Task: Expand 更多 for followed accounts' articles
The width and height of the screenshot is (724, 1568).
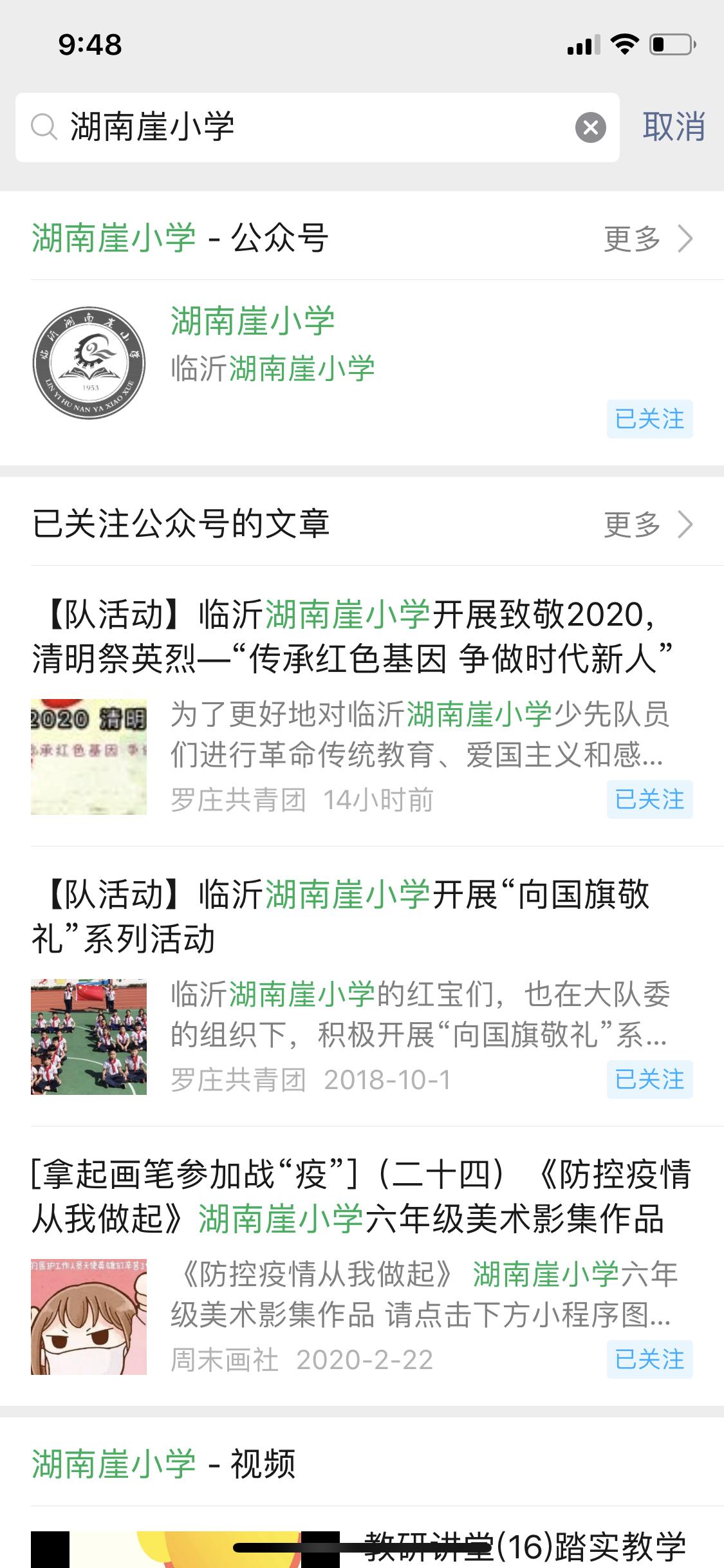Action: pyautogui.click(x=640, y=523)
